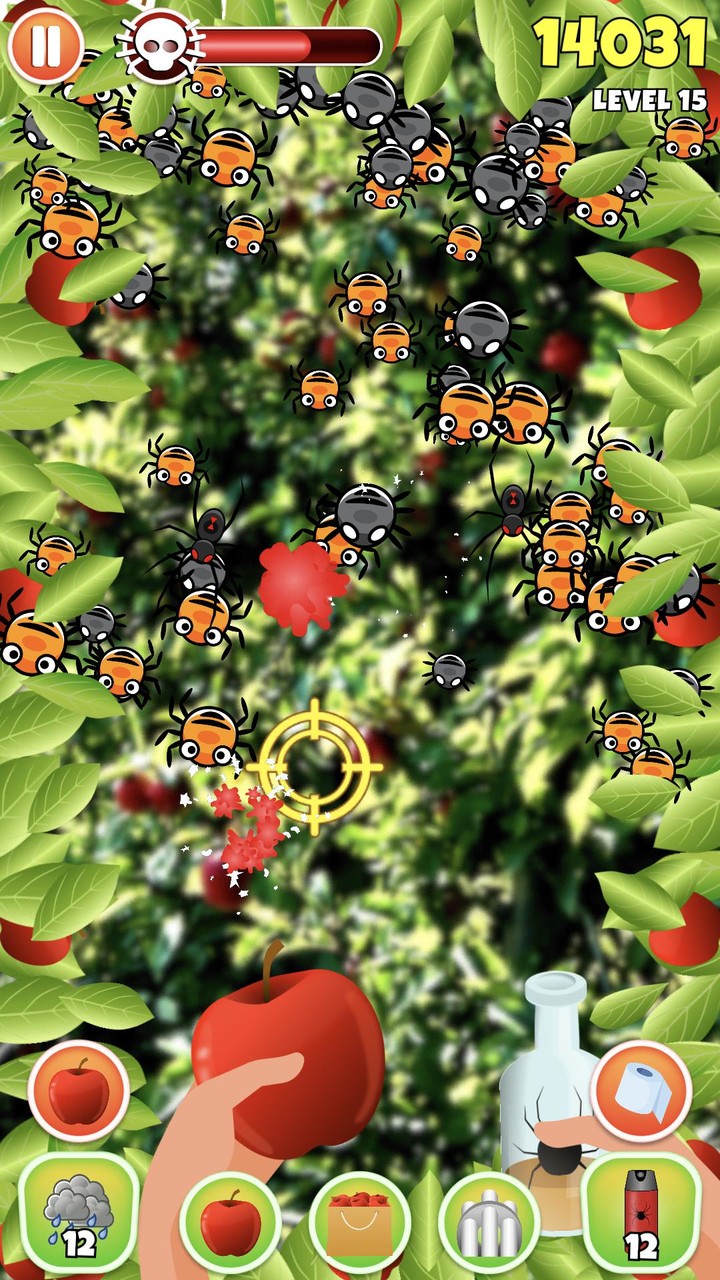The width and height of the screenshot is (720, 1280).
Task: Select the silver cans item
Action: tap(489, 1221)
